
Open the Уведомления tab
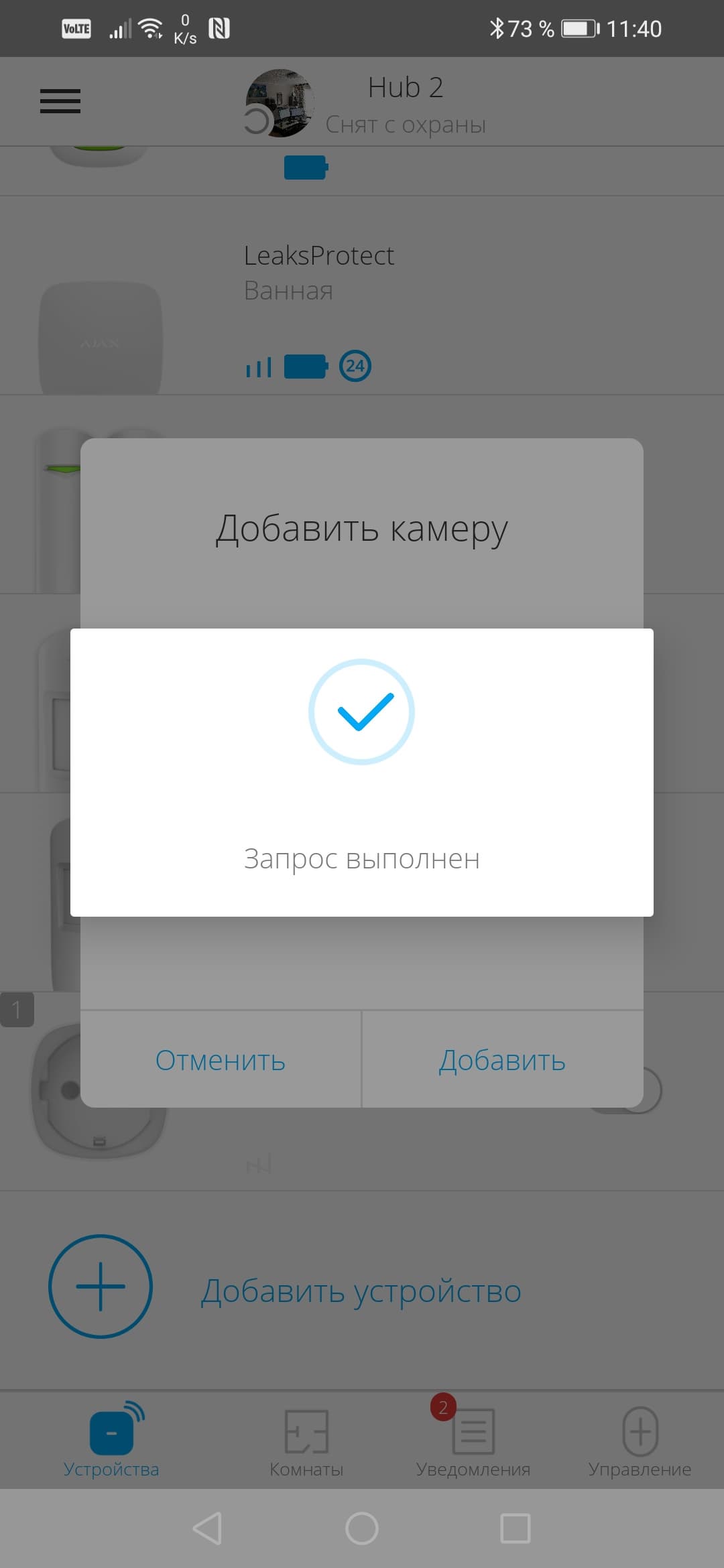point(473,1441)
